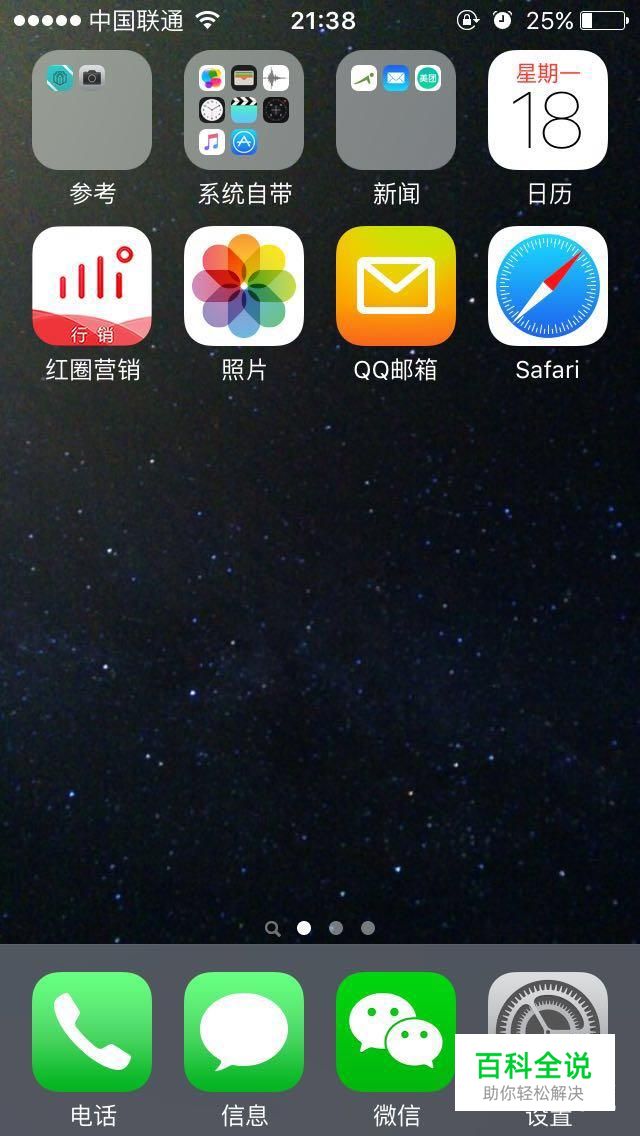
Task: Launch QQ邮箱 mail app
Action: pos(396,286)
